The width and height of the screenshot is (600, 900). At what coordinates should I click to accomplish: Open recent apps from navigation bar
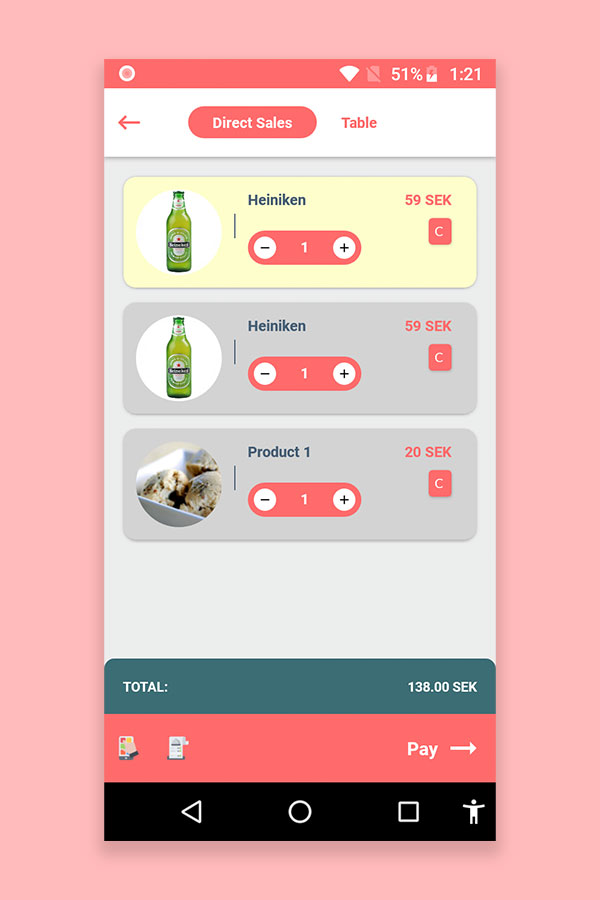408,811
